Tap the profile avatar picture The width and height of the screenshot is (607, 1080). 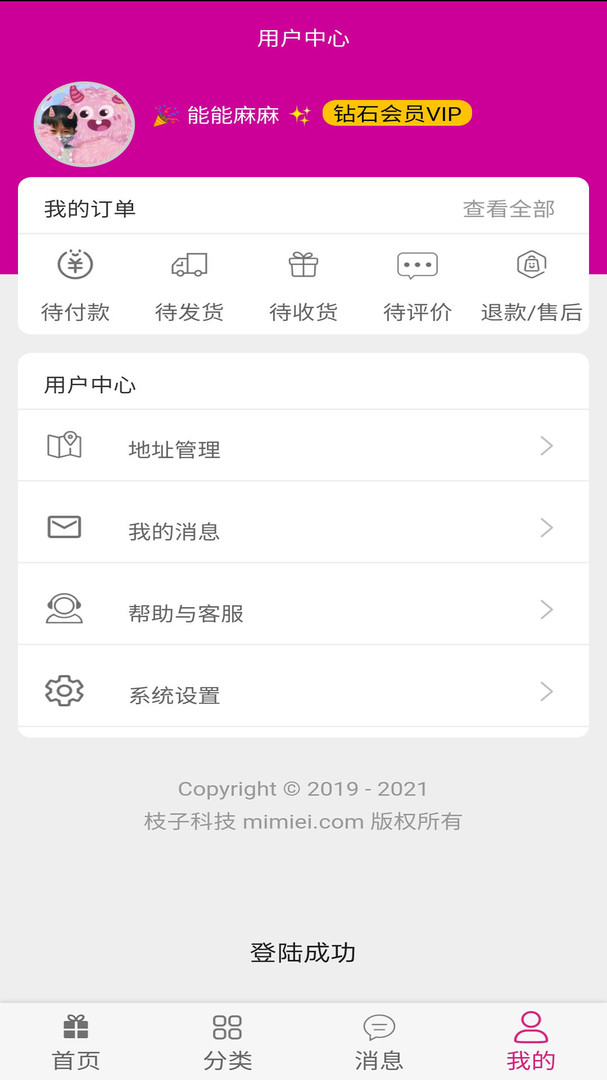click(84, 124)
